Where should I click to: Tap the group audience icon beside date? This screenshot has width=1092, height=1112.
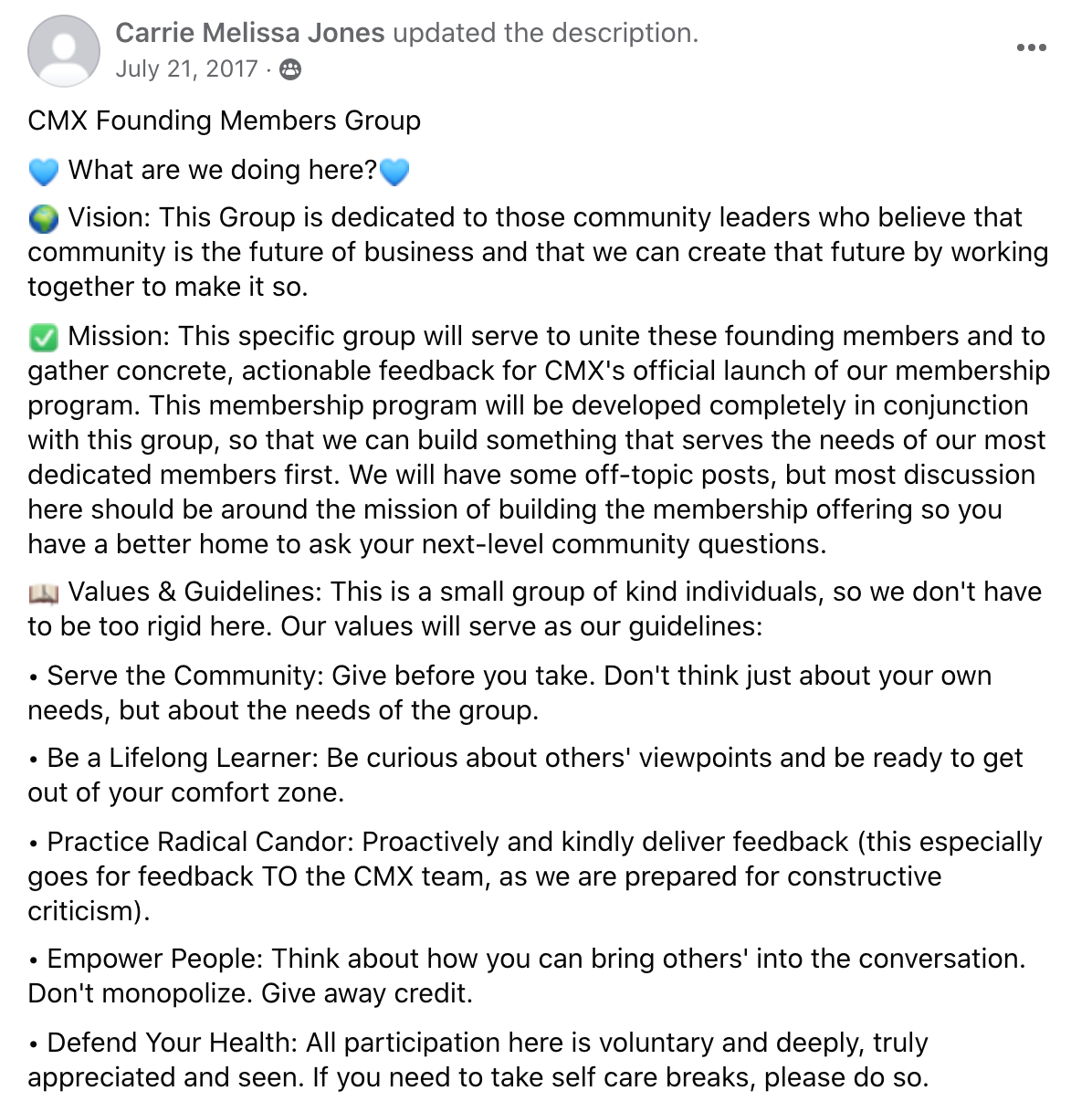click(x=289, y=69)
